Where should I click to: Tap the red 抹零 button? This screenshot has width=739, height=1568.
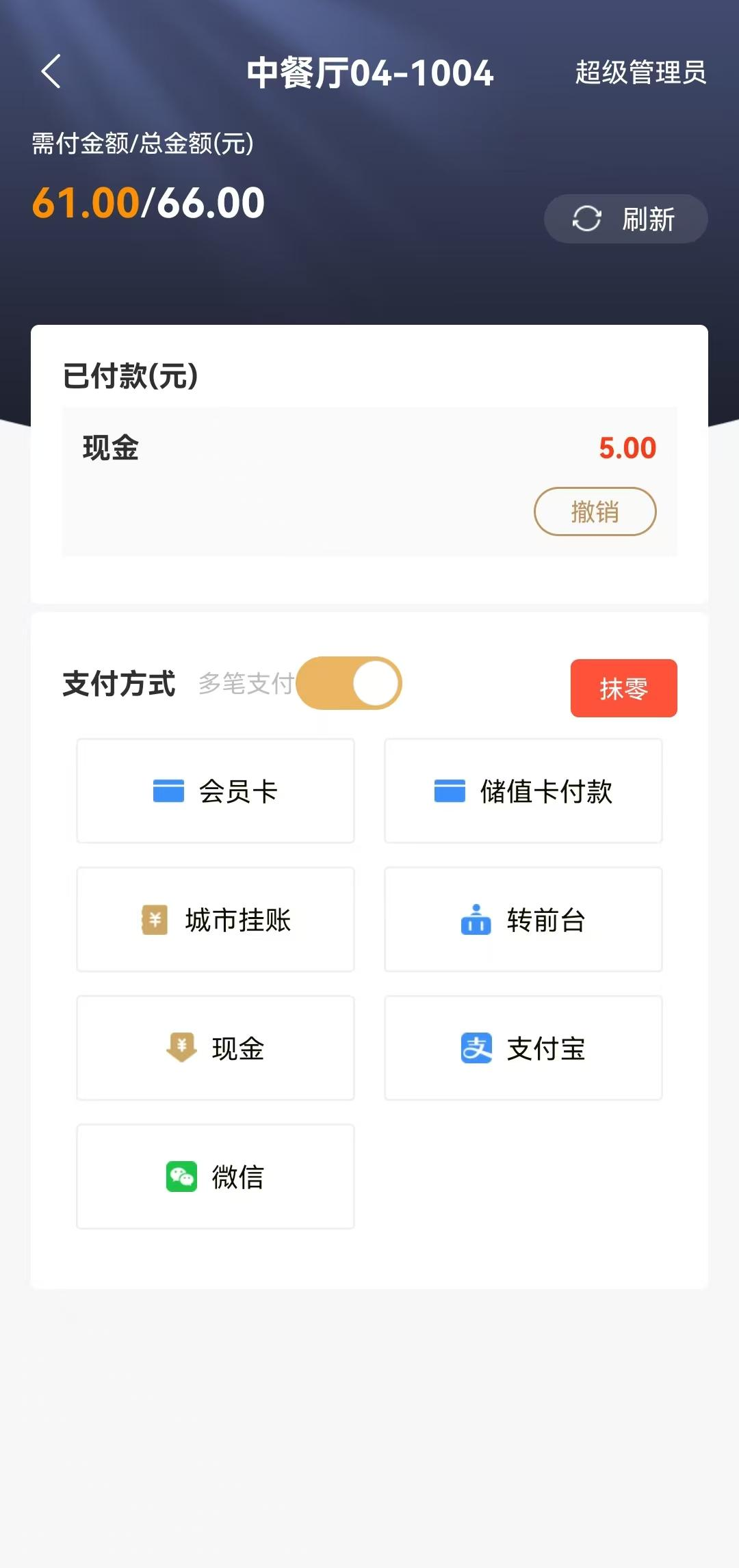click(623, 689)
